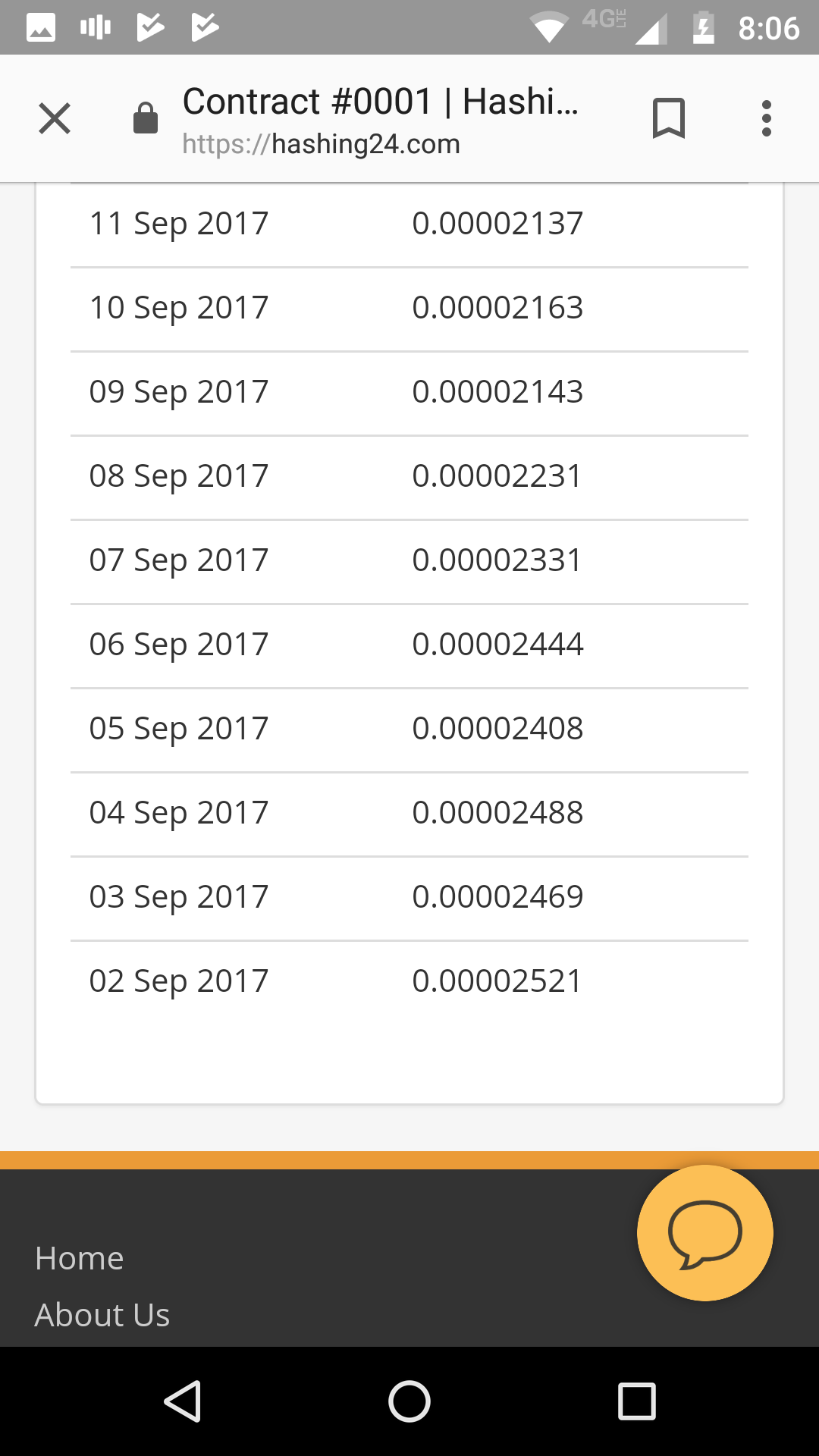Open the About Us footer link
The width and height of the screenshot is (819, 1456).
pyautogui.click(x=102, y=1315)
